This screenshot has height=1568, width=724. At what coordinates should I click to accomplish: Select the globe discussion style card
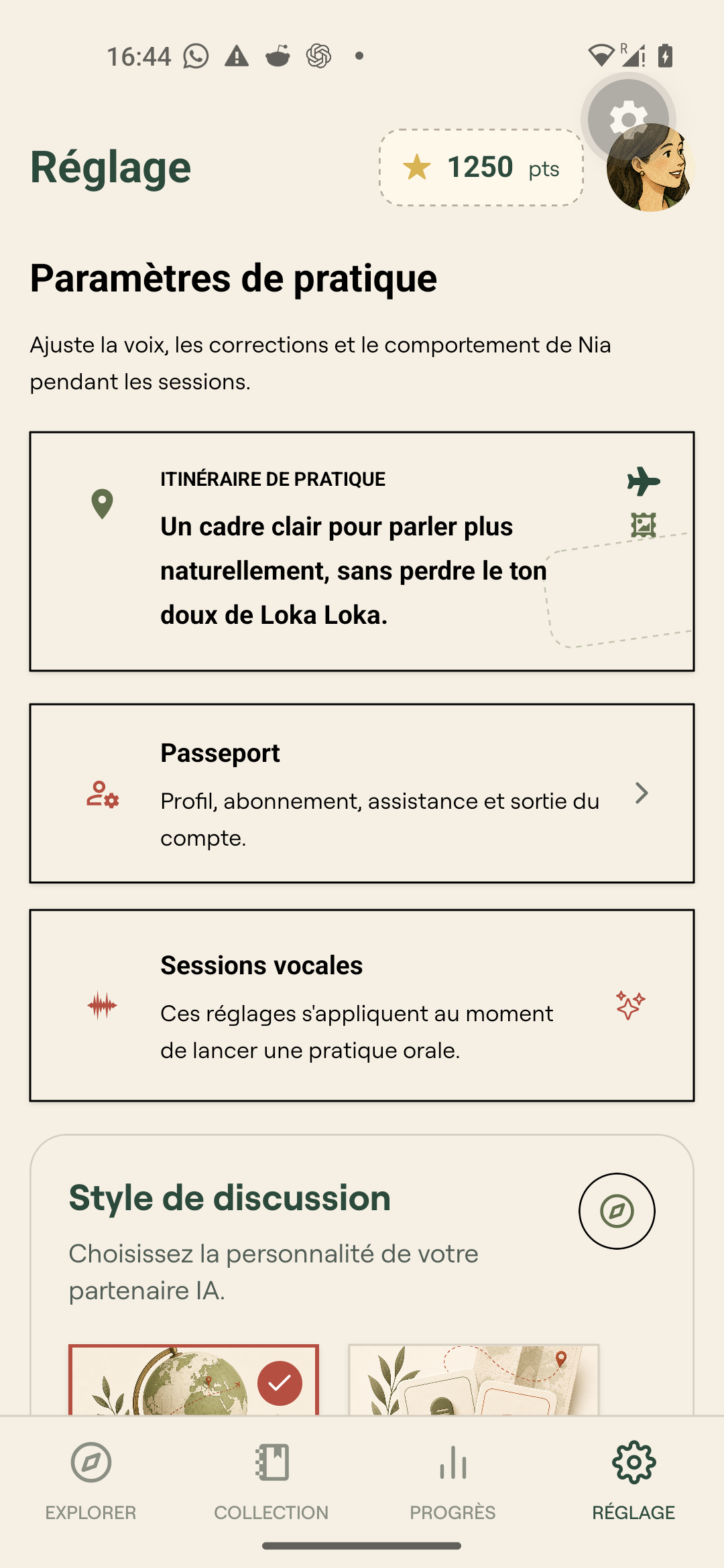click(x=194, y=1380)
